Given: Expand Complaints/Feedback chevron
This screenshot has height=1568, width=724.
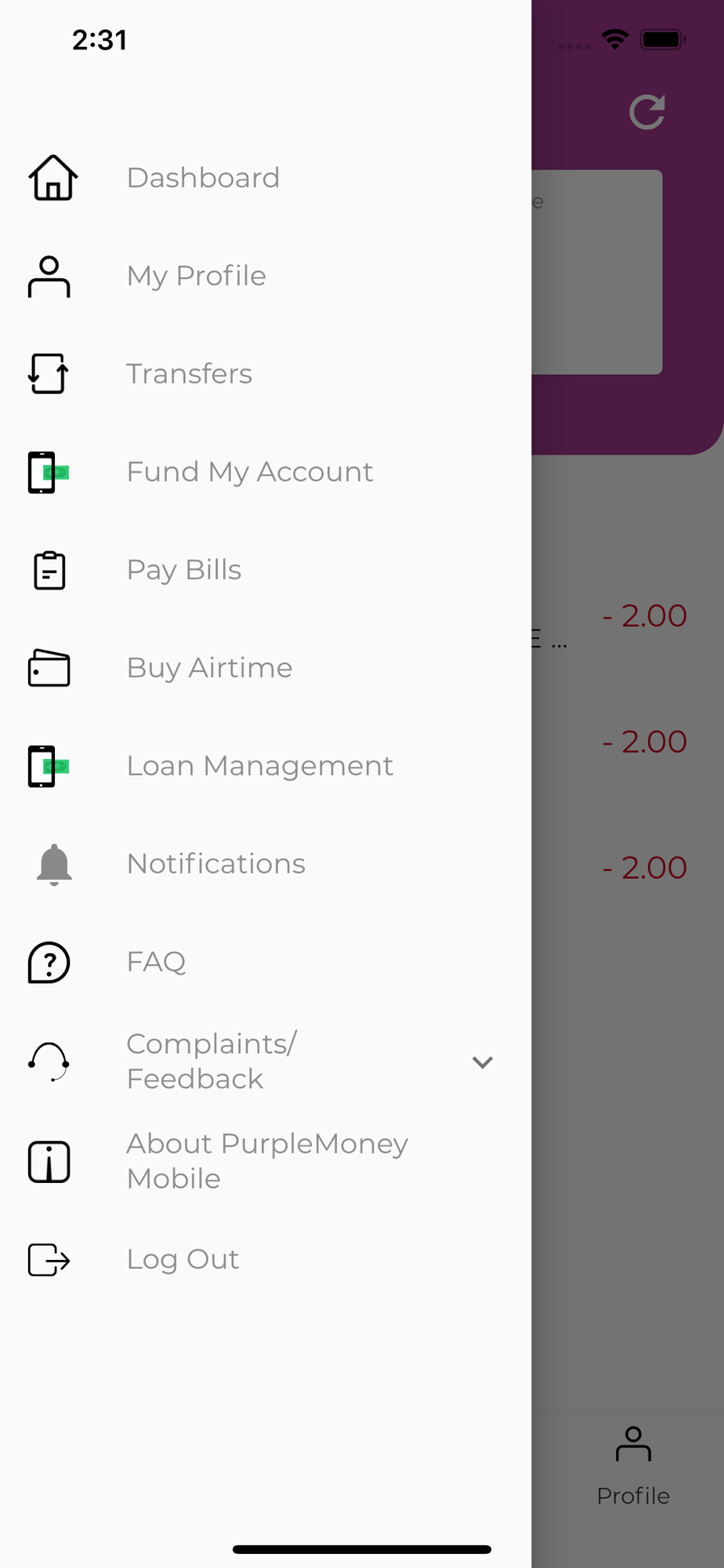Looking at the screenshot, I should tap(483, 1062).
